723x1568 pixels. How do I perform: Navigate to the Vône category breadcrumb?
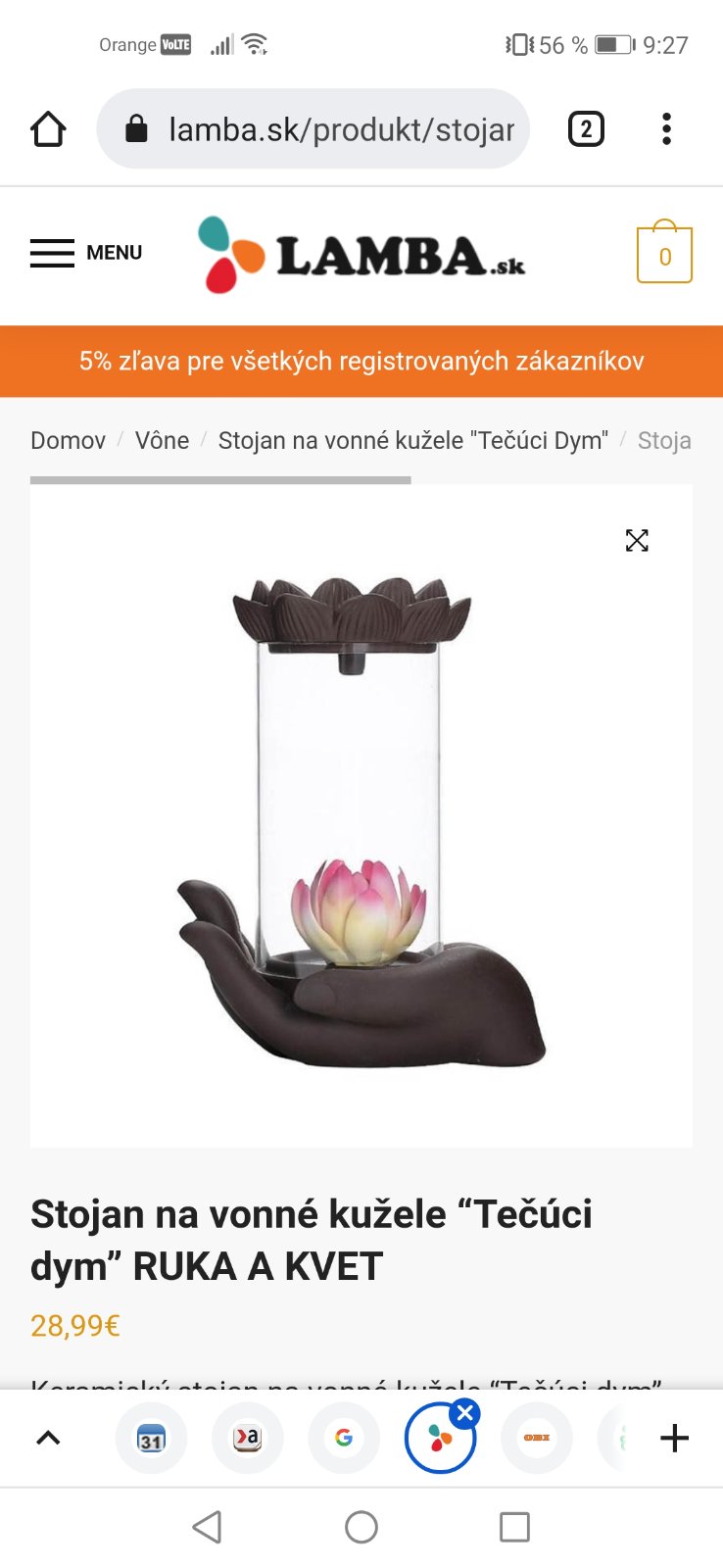(x=162, y=441)
